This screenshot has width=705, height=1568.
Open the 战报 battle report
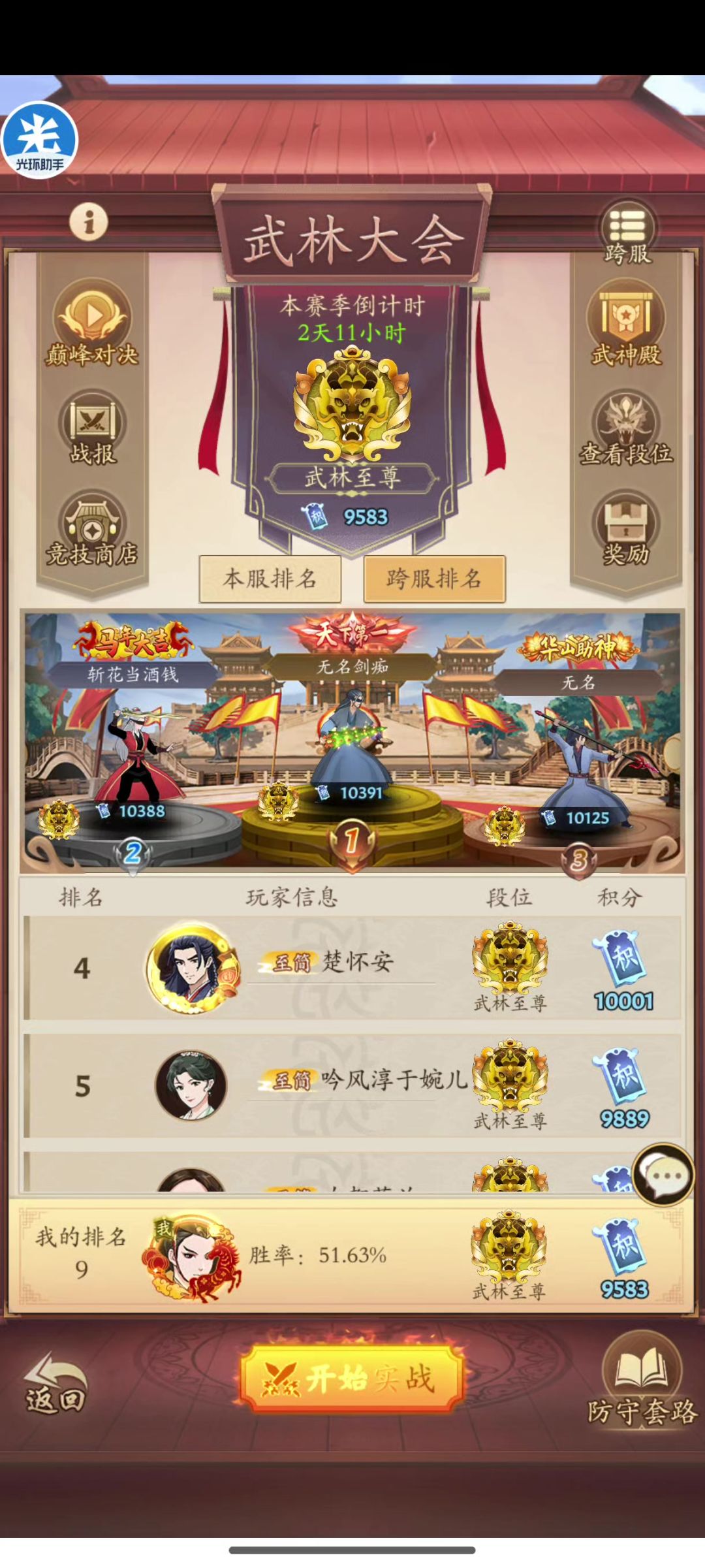pos(92,428)
